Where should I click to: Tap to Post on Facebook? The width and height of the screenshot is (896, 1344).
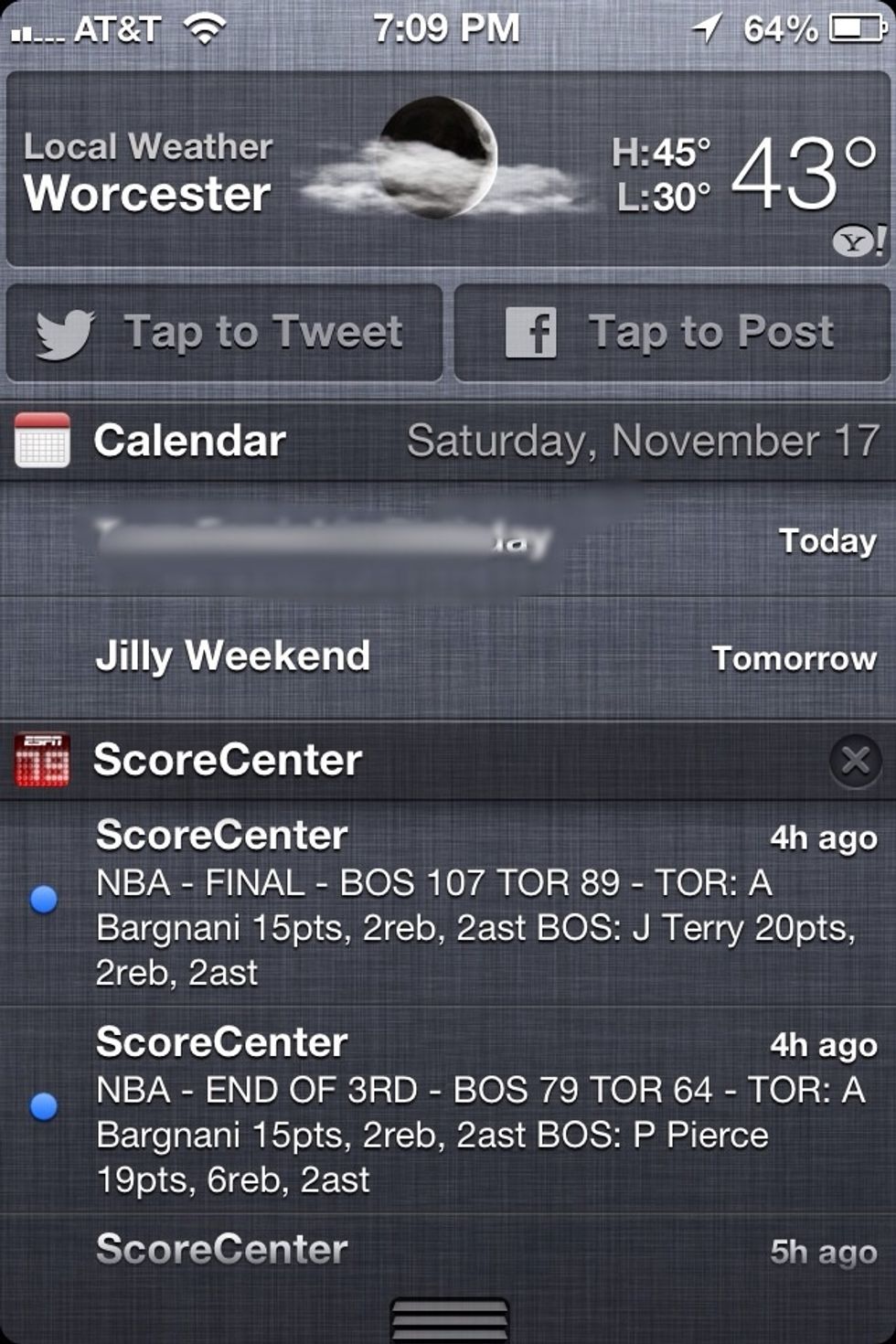[x=672, y=332]
